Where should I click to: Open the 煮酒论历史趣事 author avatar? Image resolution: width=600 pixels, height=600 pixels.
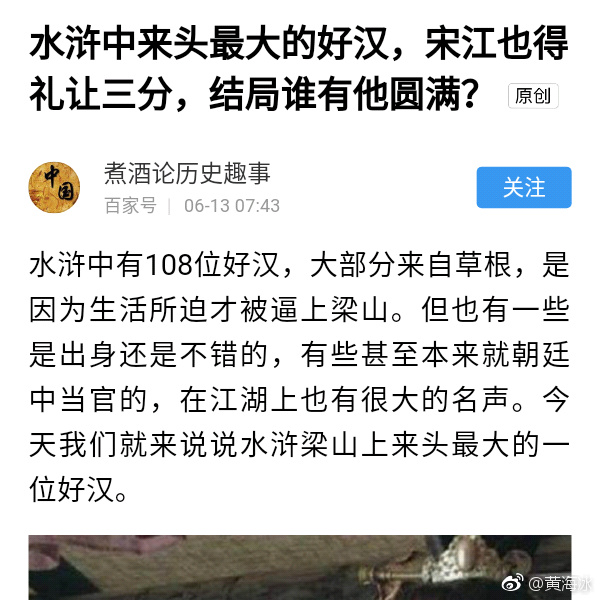(55, 188)
